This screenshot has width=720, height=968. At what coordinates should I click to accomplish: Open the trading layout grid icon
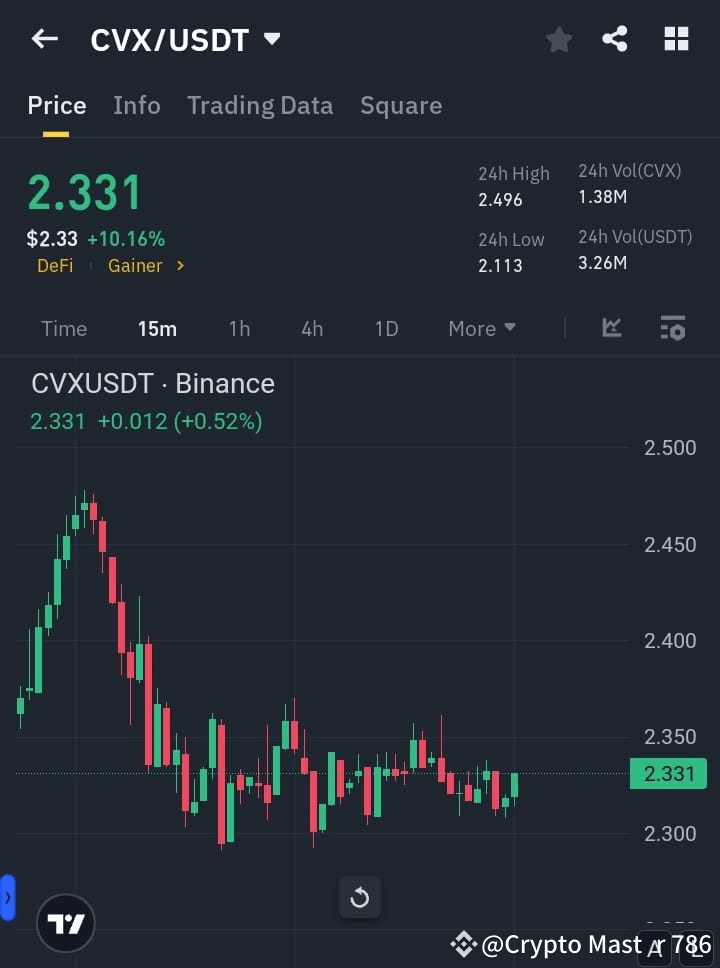coord(676,39)
